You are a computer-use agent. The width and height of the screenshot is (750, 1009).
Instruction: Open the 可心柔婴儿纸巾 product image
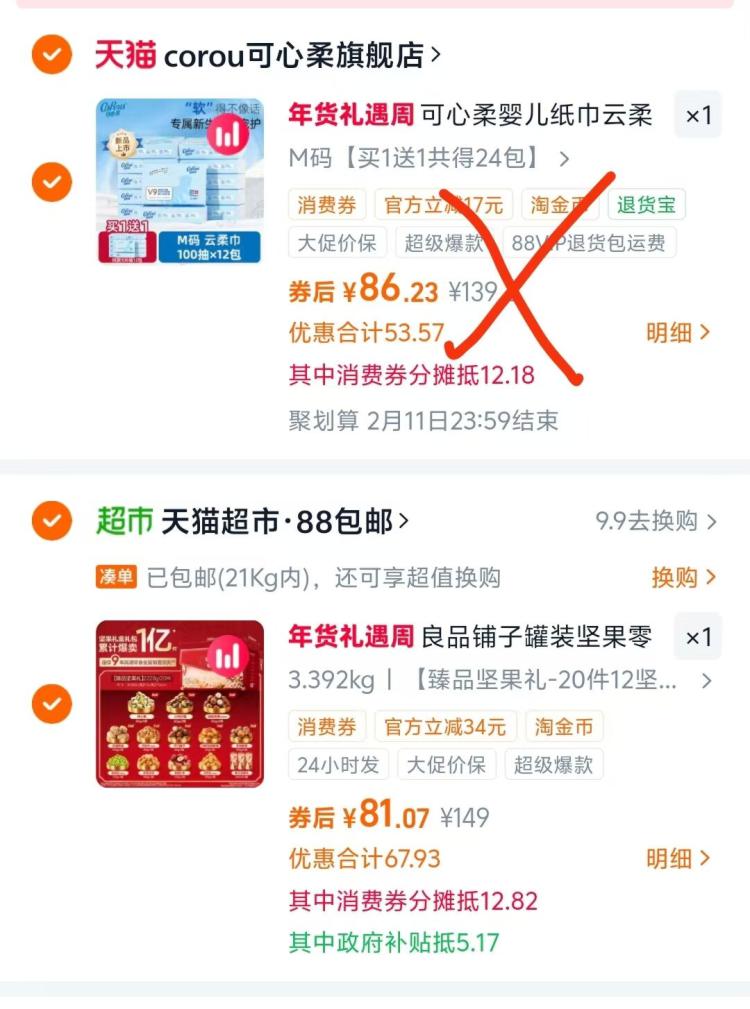[179, 181]
